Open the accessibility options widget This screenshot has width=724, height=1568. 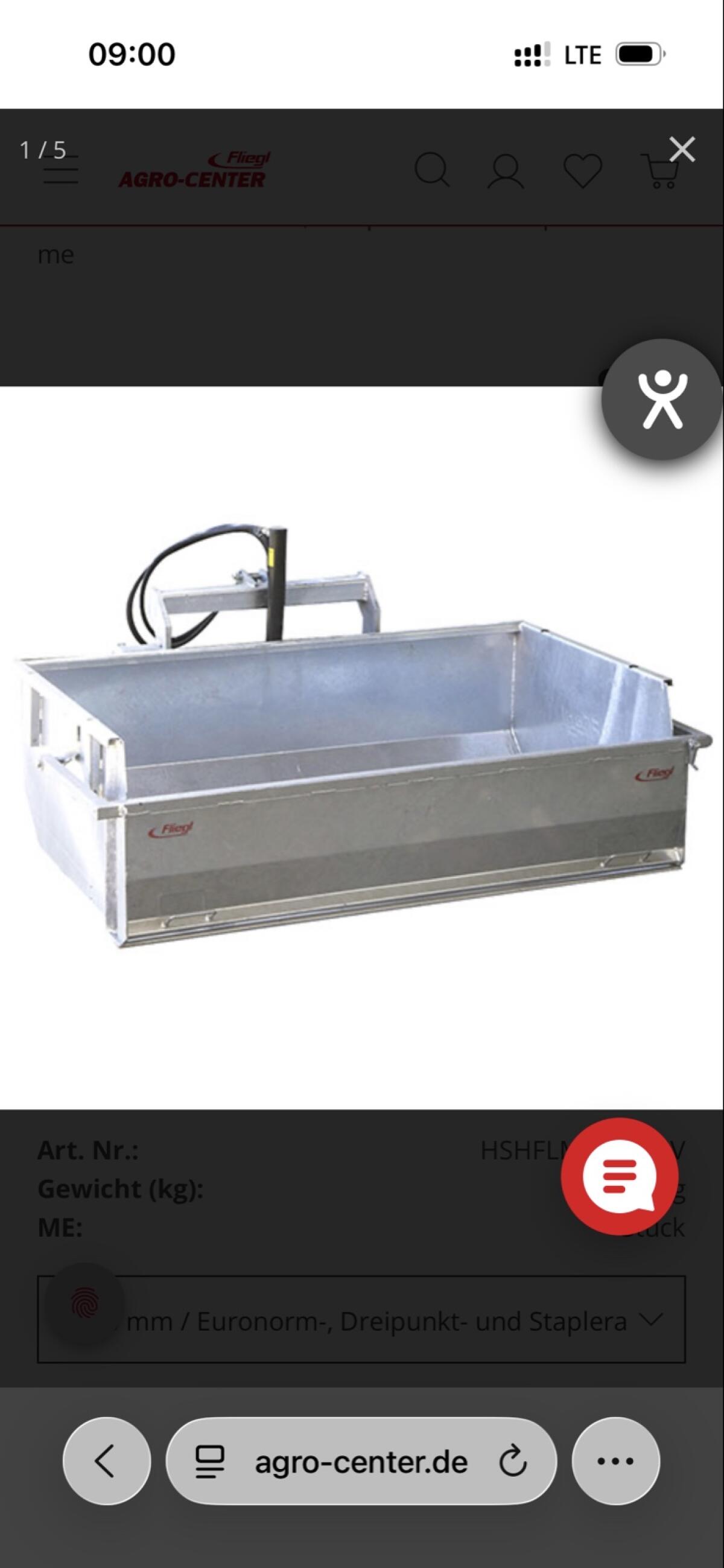coord(662,400)
